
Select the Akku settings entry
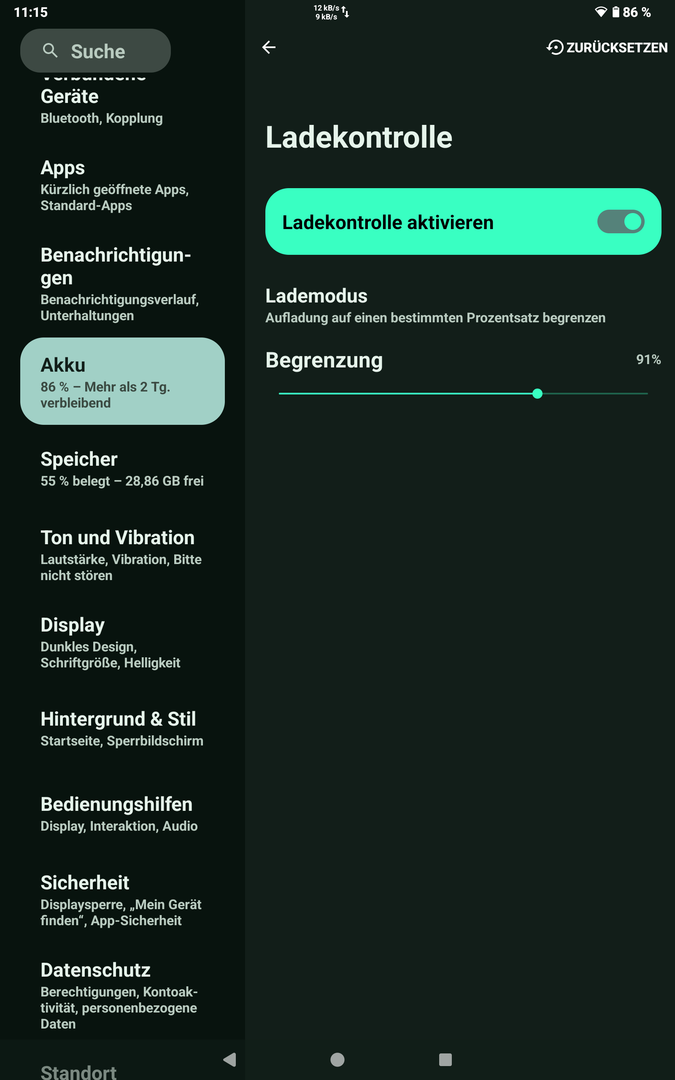122,381
